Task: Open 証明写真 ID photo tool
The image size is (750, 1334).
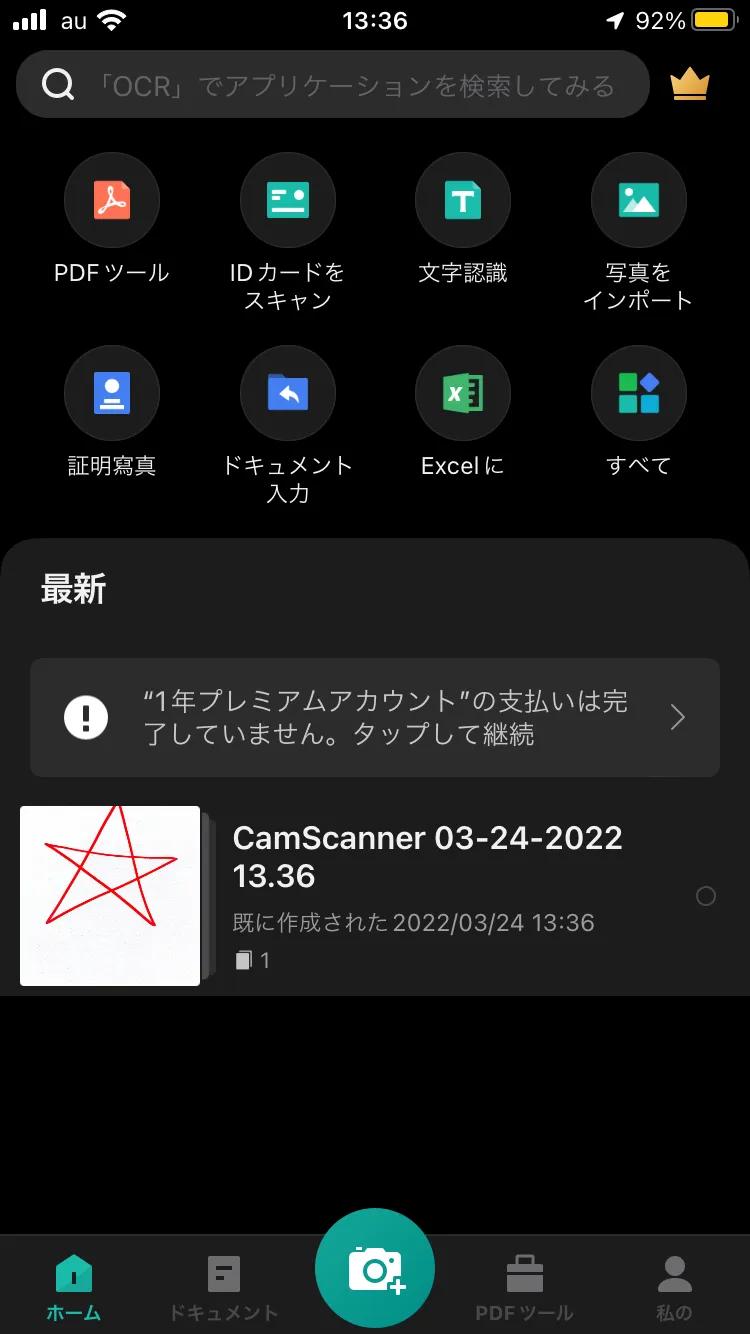Action: 112,394
